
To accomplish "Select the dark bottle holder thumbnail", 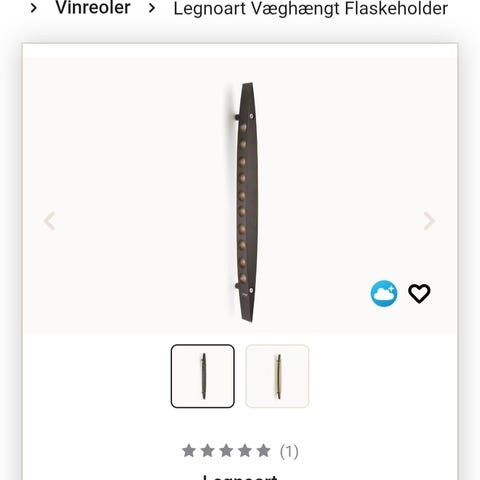I will [203, 376].
